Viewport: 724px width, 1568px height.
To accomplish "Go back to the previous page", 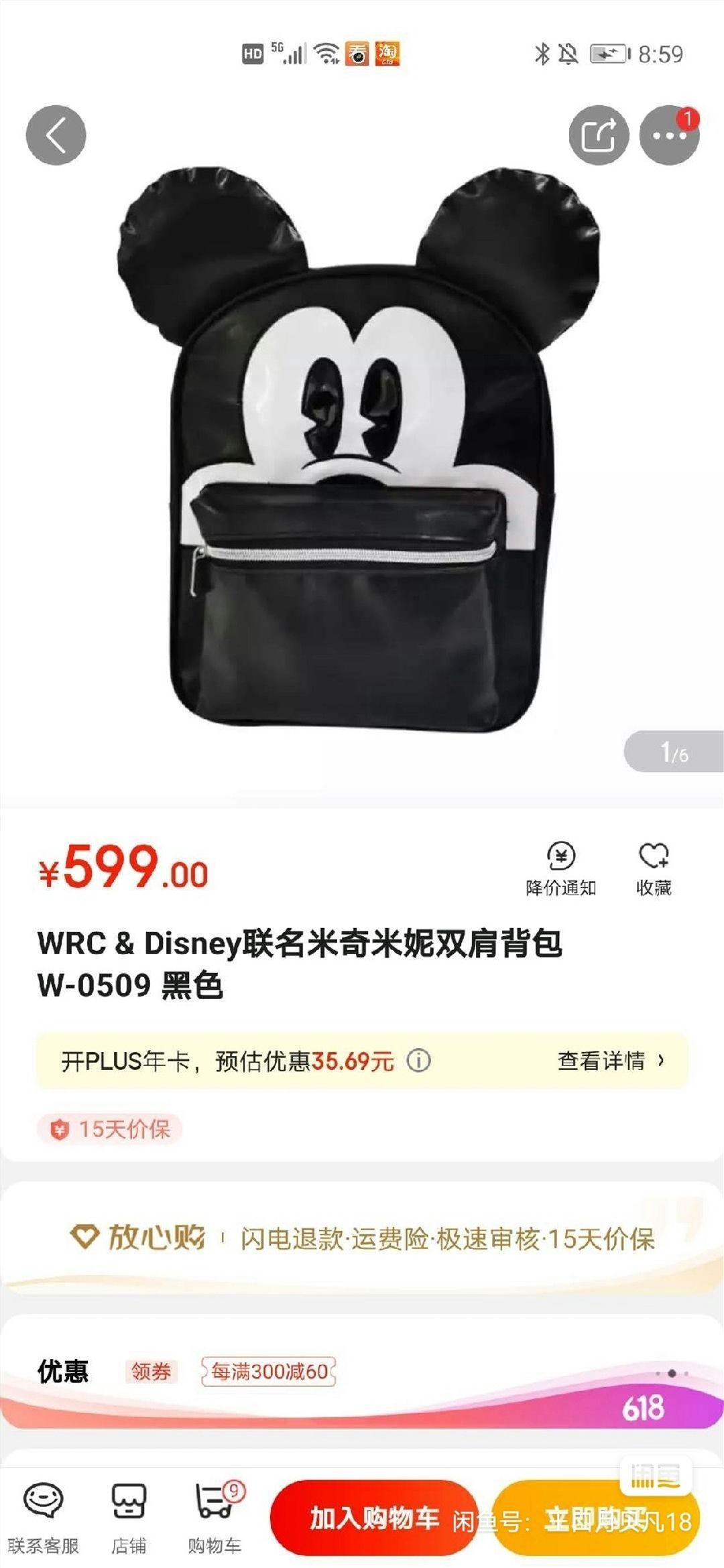I will pyautogui.click(x=56, y=135).
